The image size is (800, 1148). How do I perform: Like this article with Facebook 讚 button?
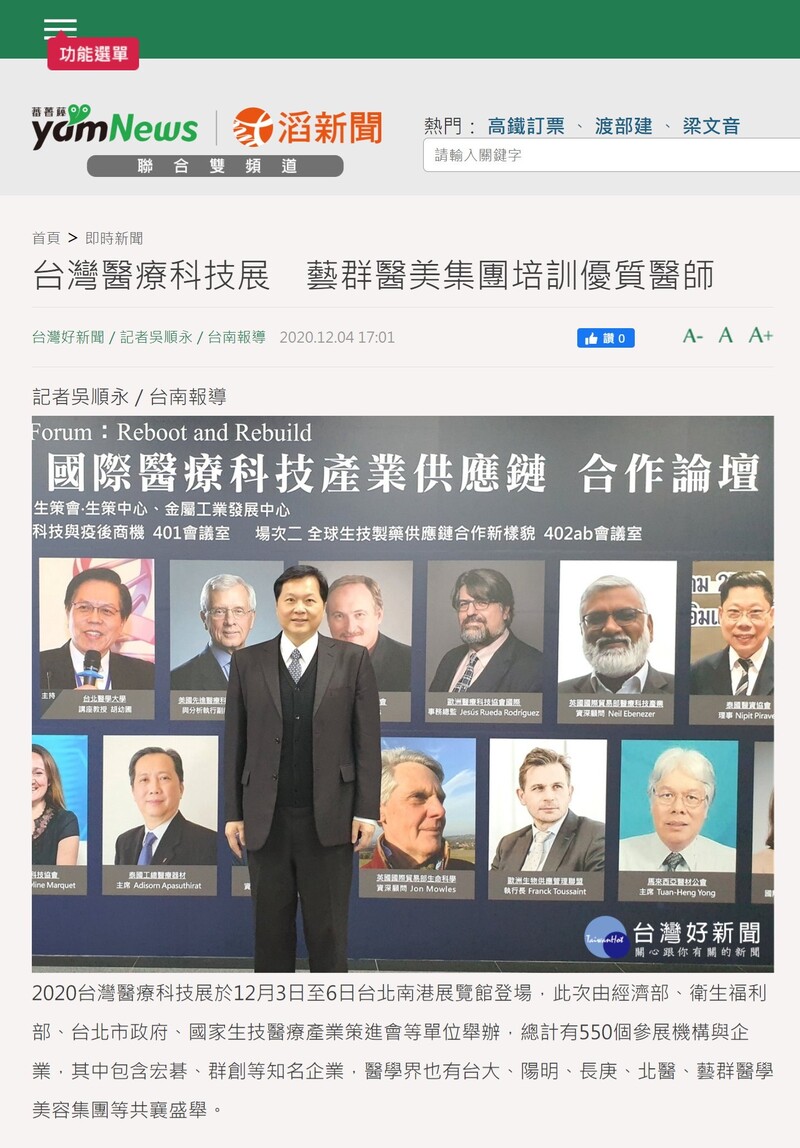[605, 338]
